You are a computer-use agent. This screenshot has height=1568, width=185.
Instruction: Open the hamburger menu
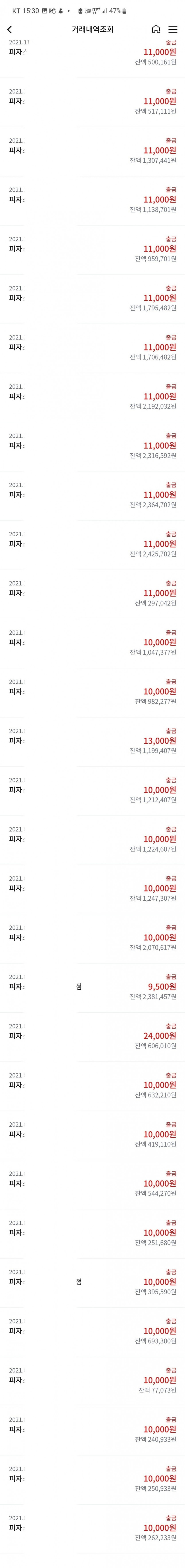pos(173,29)
